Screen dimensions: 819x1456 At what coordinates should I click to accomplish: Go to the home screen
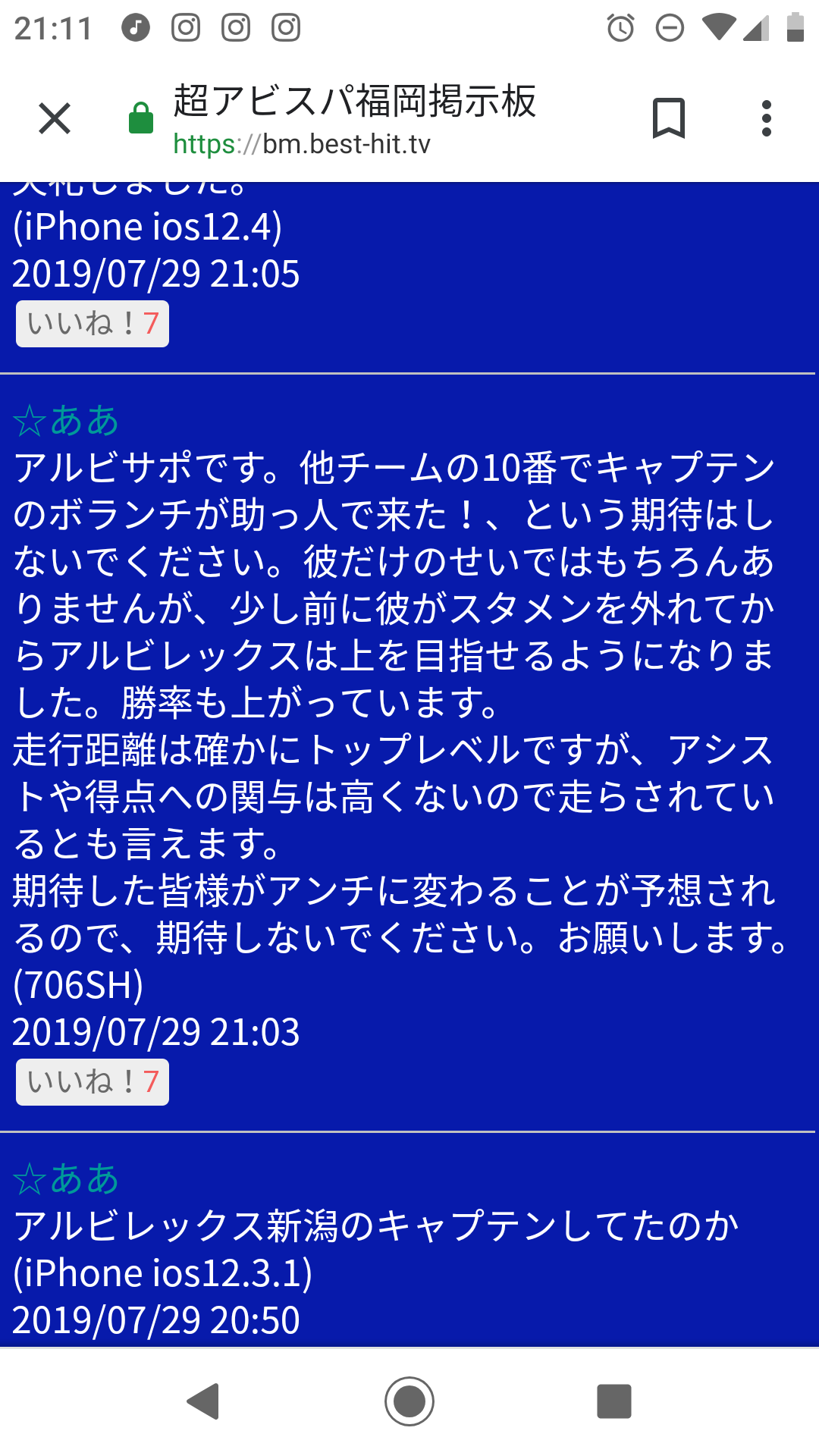[x=409, y=1401]
